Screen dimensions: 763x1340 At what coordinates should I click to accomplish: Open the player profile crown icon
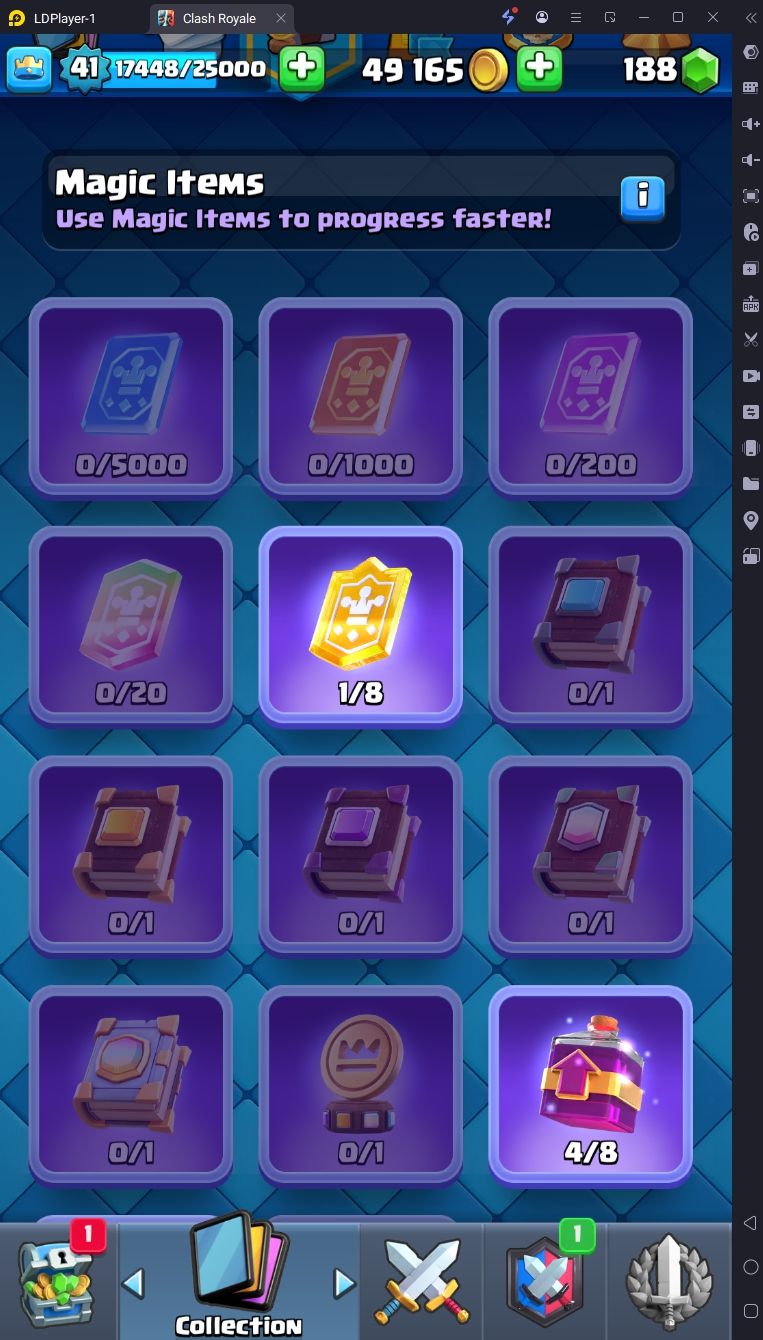tap(27, 68)
